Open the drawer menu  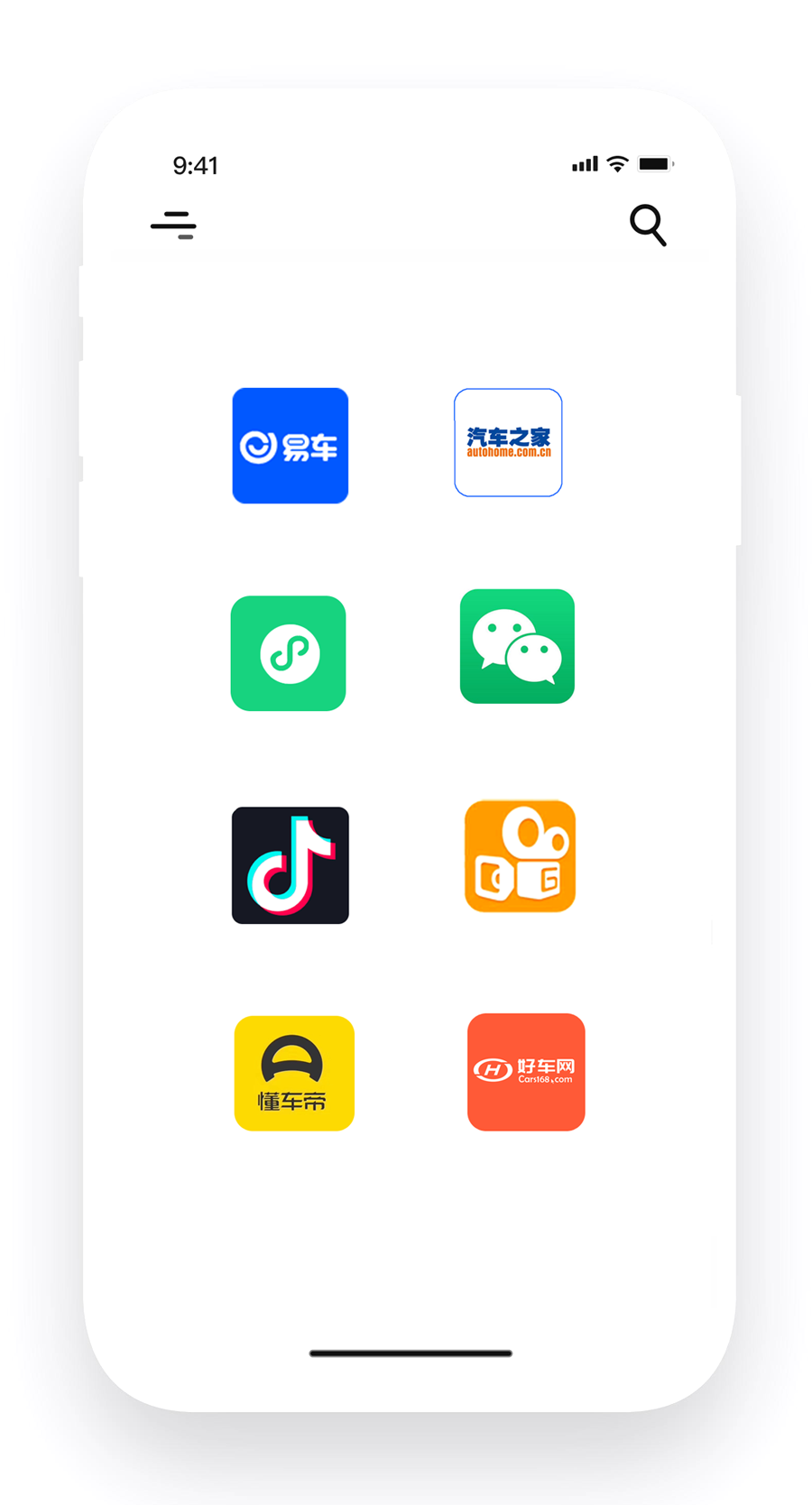pos(173,225)
